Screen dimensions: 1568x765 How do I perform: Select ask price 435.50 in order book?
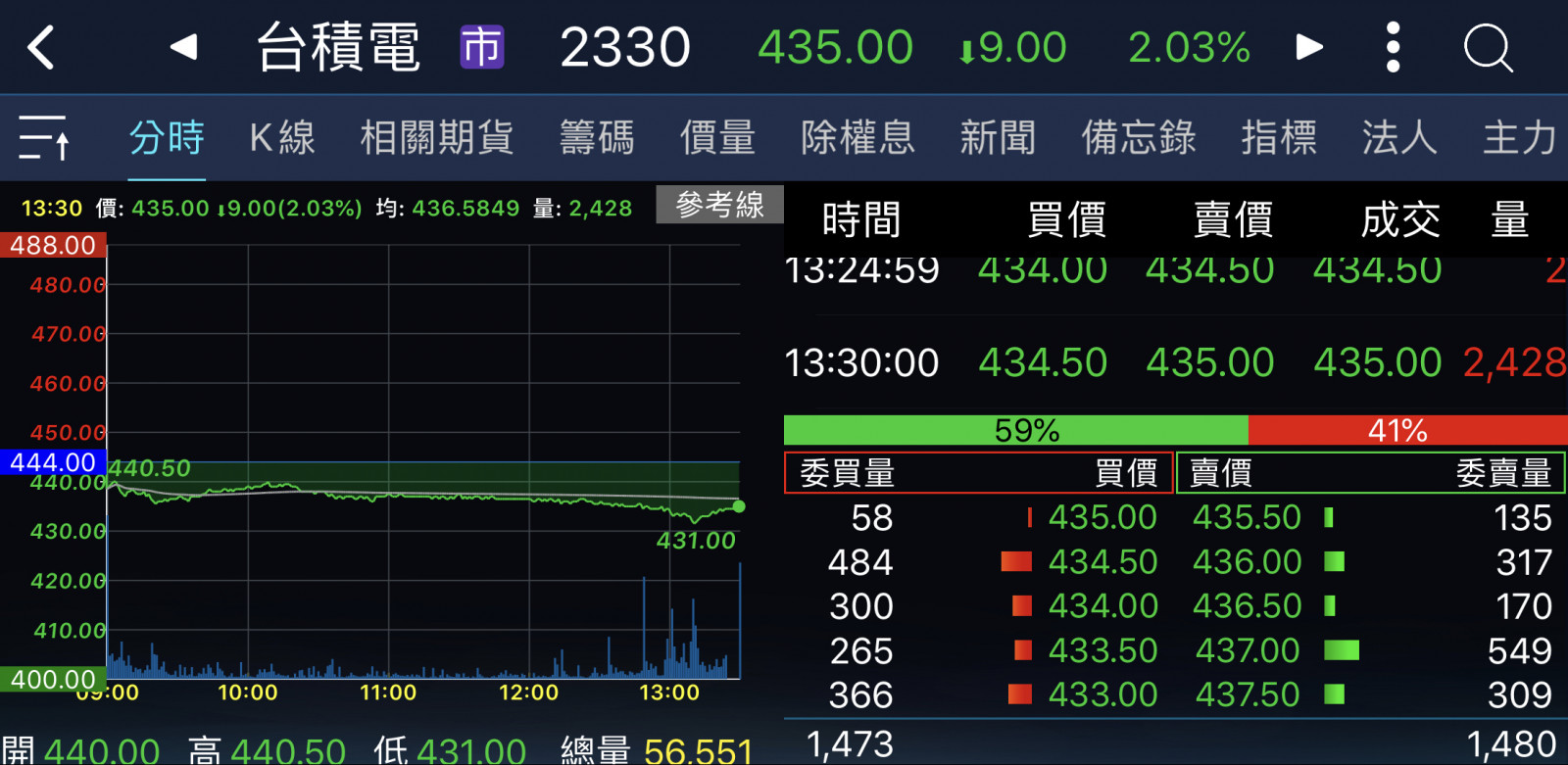(1247, 517)
